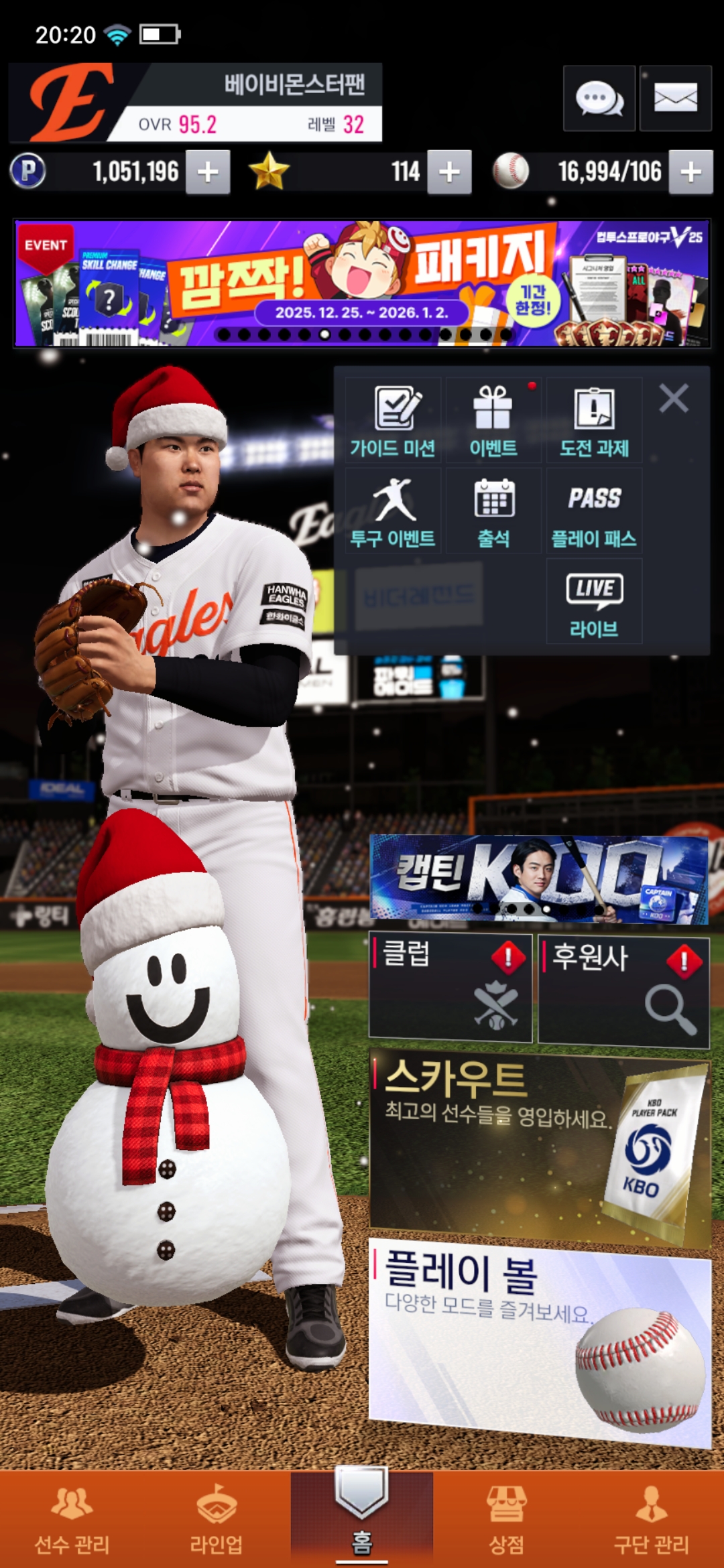Open the 캡틴 KOO banner
This screenshot has height=1568, width=724.
tap(538, 878)
